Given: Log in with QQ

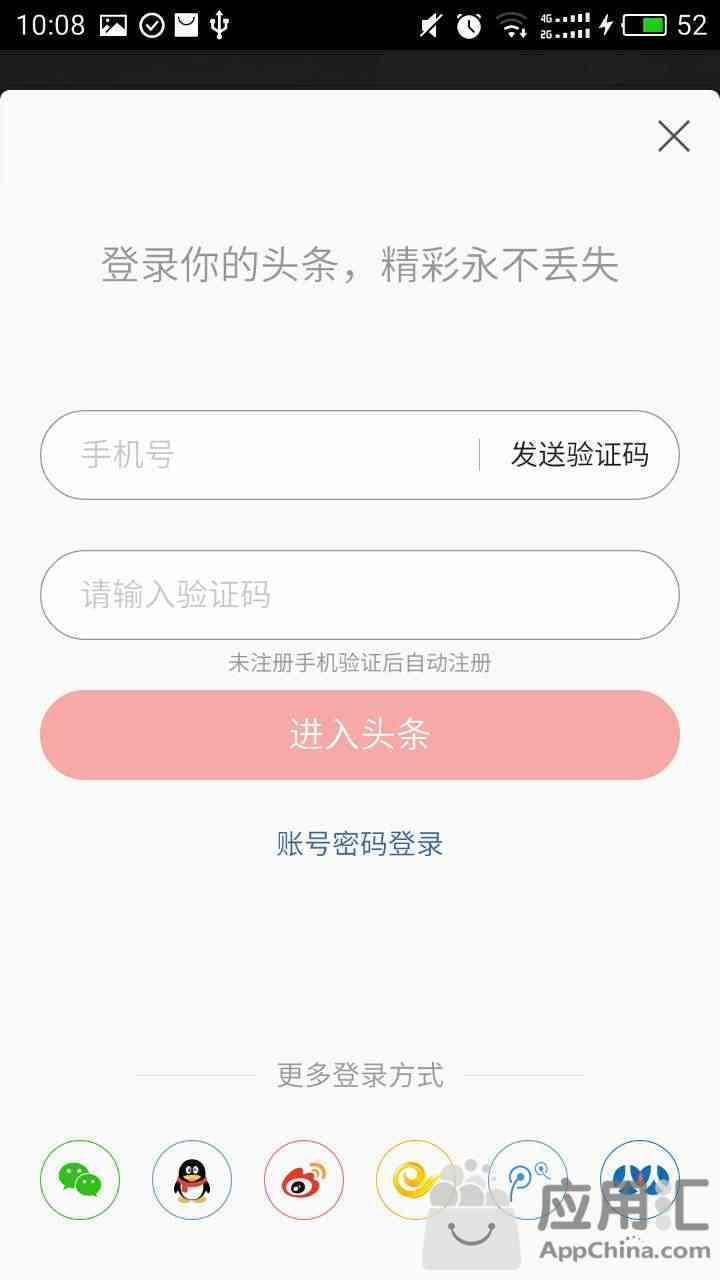Looking at the screenshot, I should pyautogui.click(x=192, y=1180).
